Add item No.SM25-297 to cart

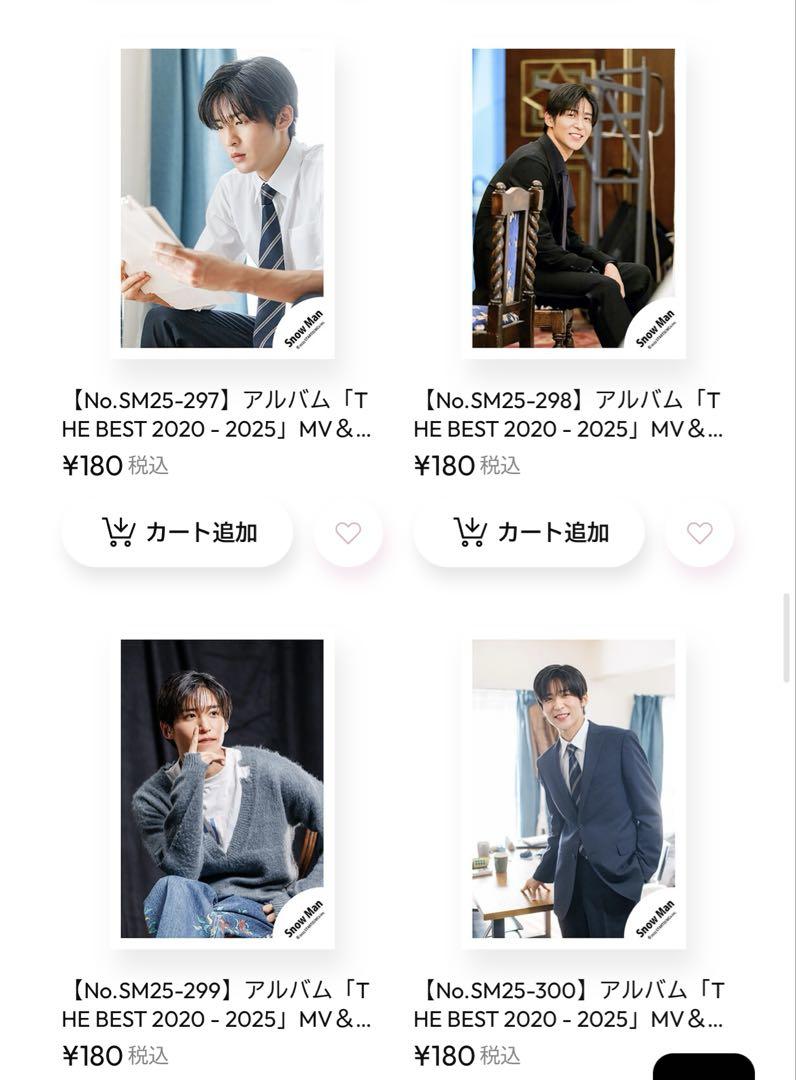point(177,532)
